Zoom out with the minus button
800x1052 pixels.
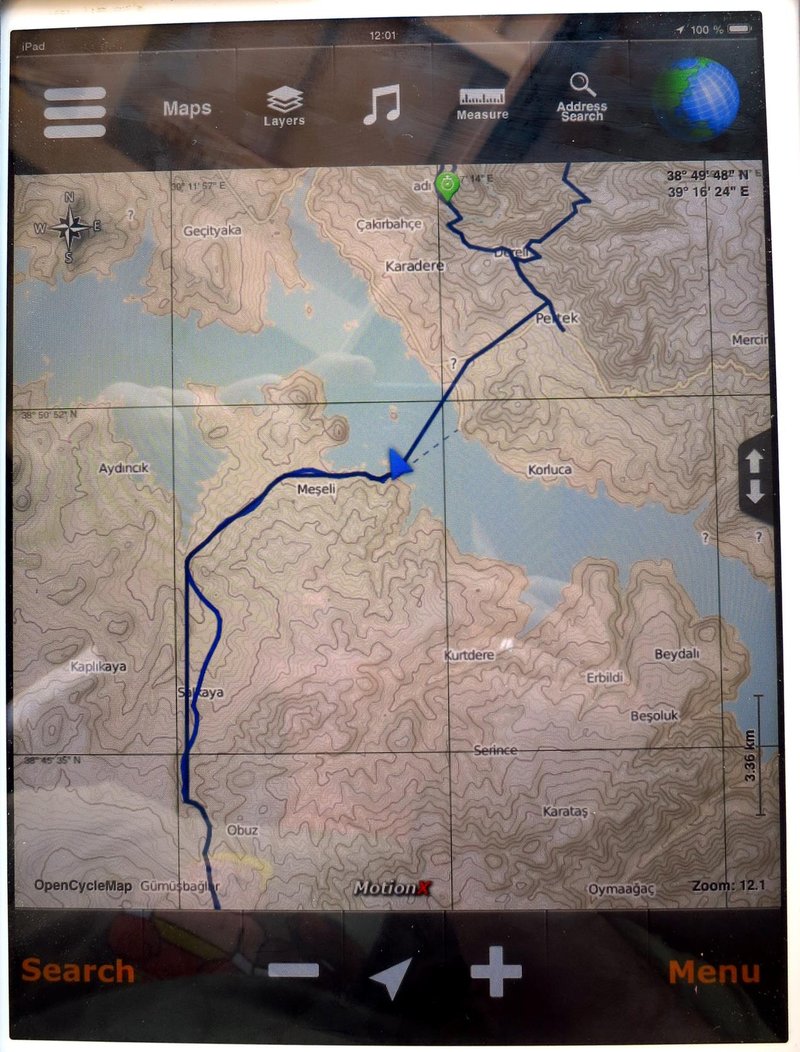click(x=293, y=970)
